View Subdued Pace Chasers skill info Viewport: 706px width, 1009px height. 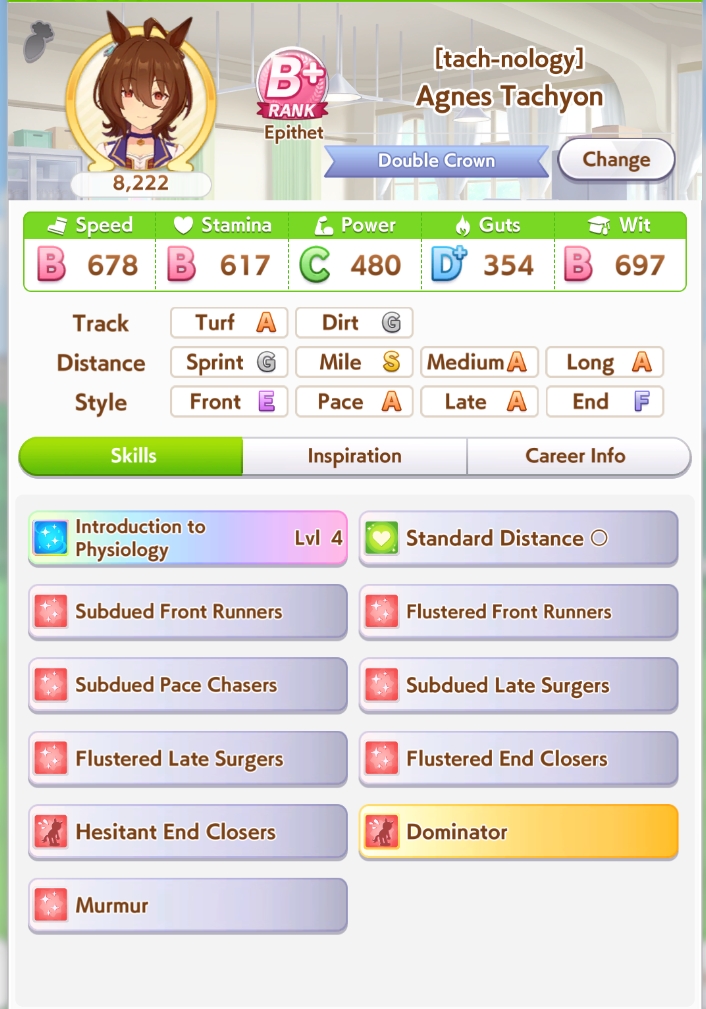188,685
